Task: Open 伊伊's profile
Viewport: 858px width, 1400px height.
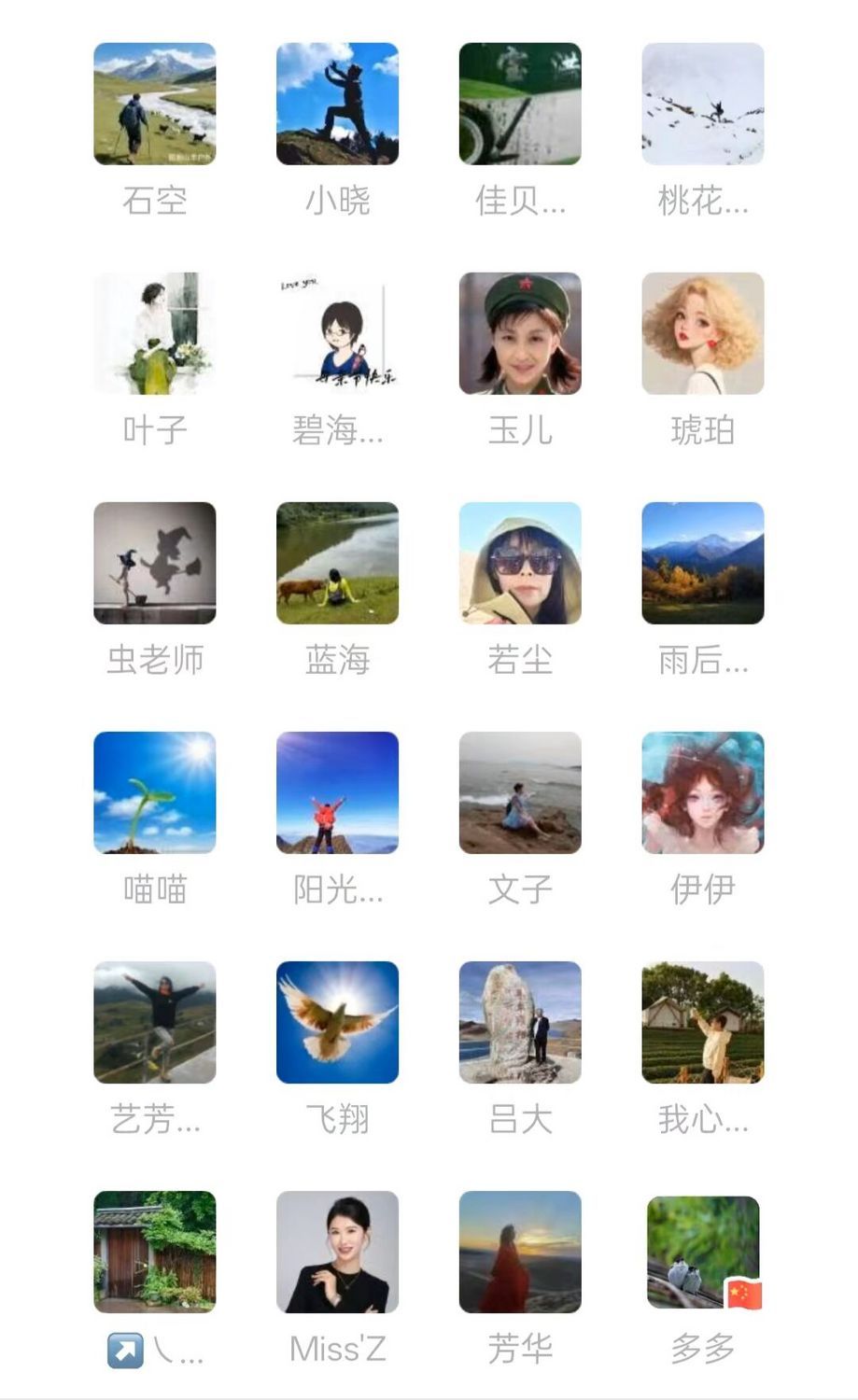Action: point(702,792)
